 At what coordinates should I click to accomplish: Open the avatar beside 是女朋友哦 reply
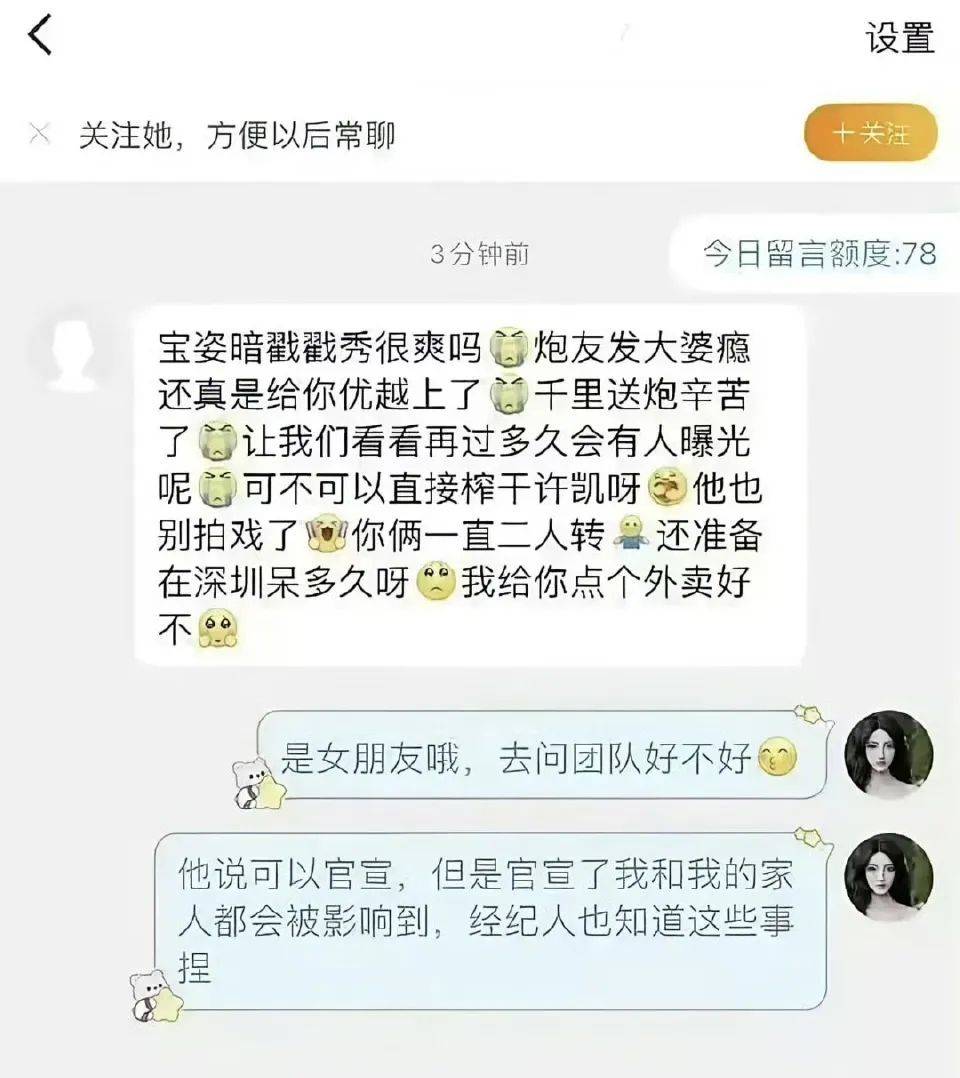(x=888, y=755)
